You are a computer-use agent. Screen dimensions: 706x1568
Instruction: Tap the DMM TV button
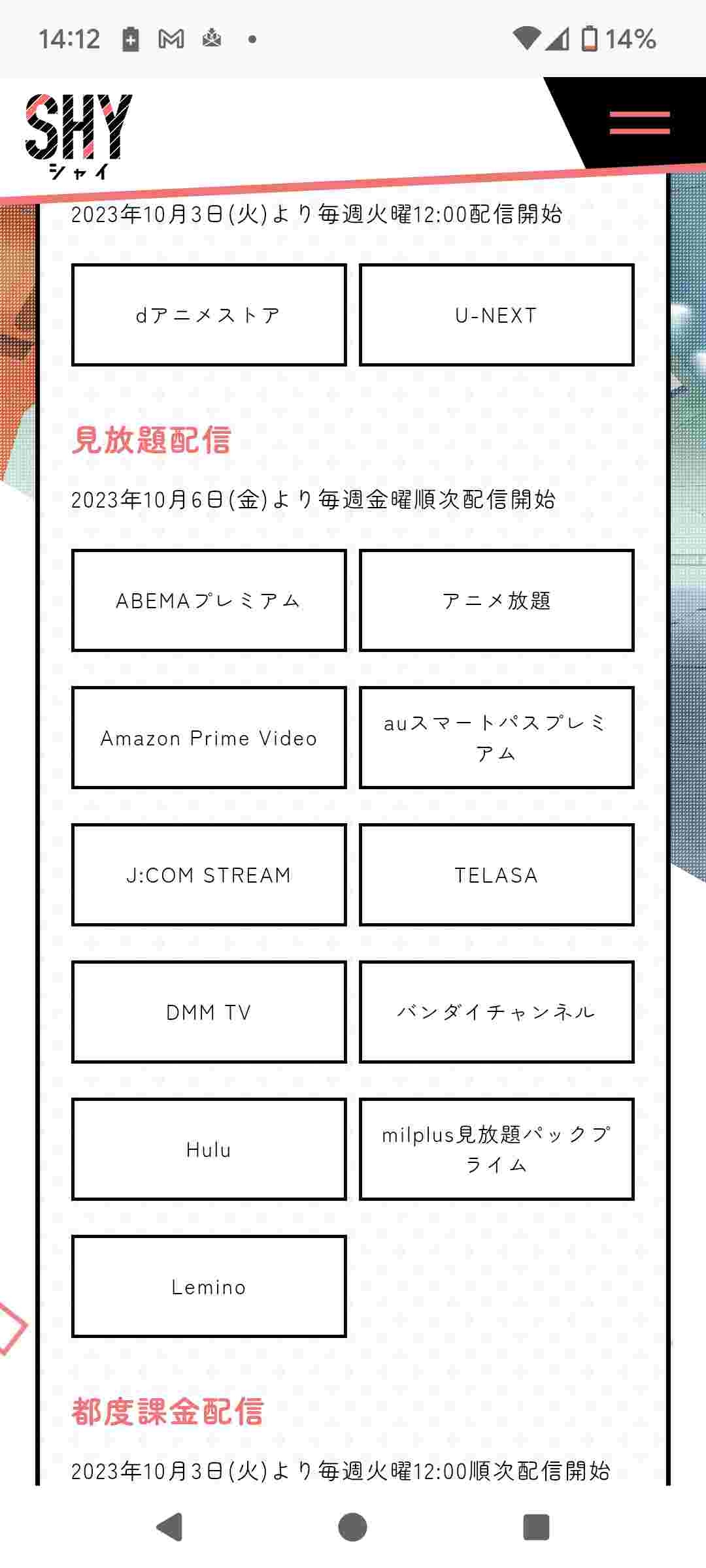click(209, 1012)
